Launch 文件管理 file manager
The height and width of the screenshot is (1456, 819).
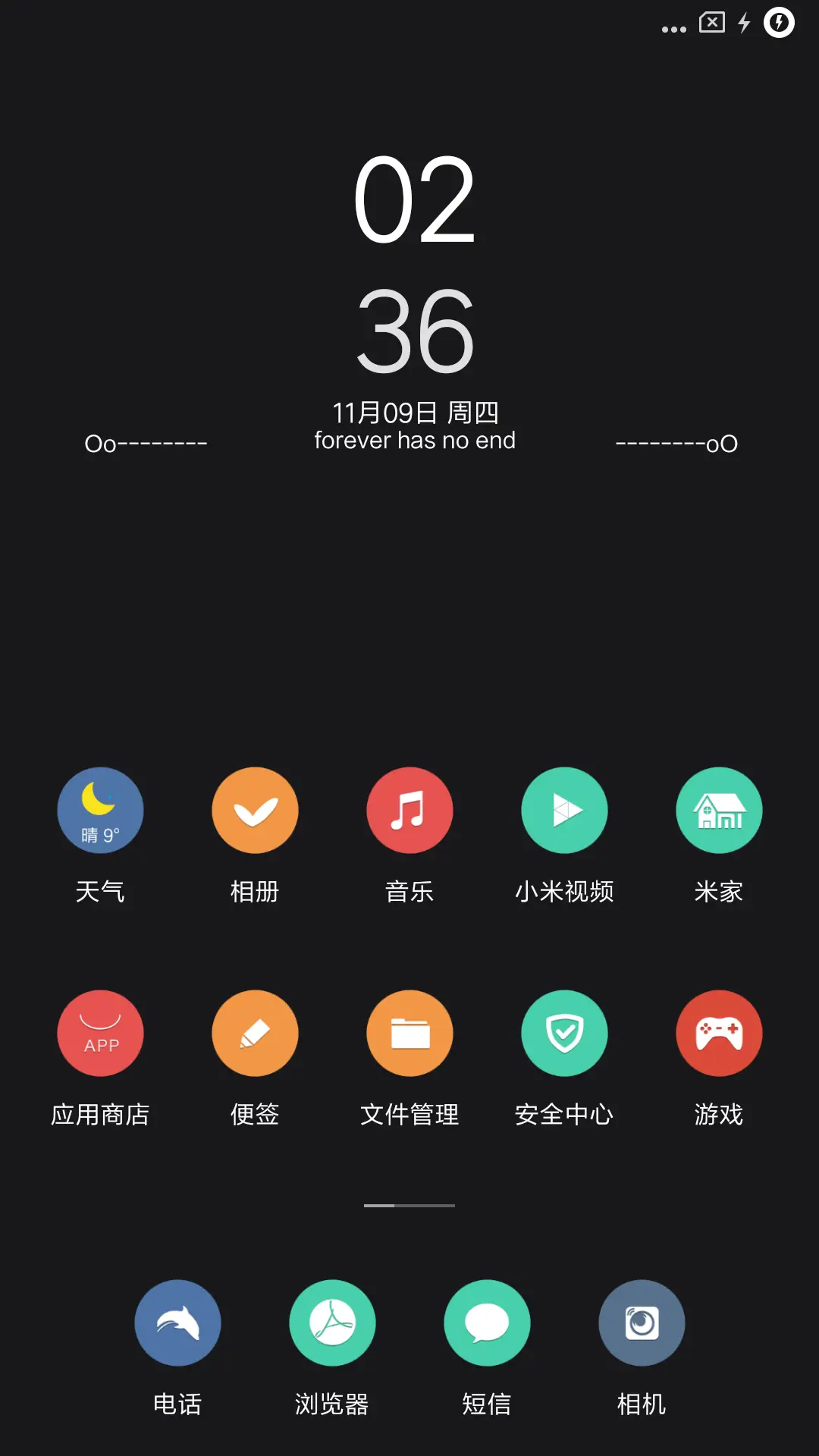[x=409, y=1033]
